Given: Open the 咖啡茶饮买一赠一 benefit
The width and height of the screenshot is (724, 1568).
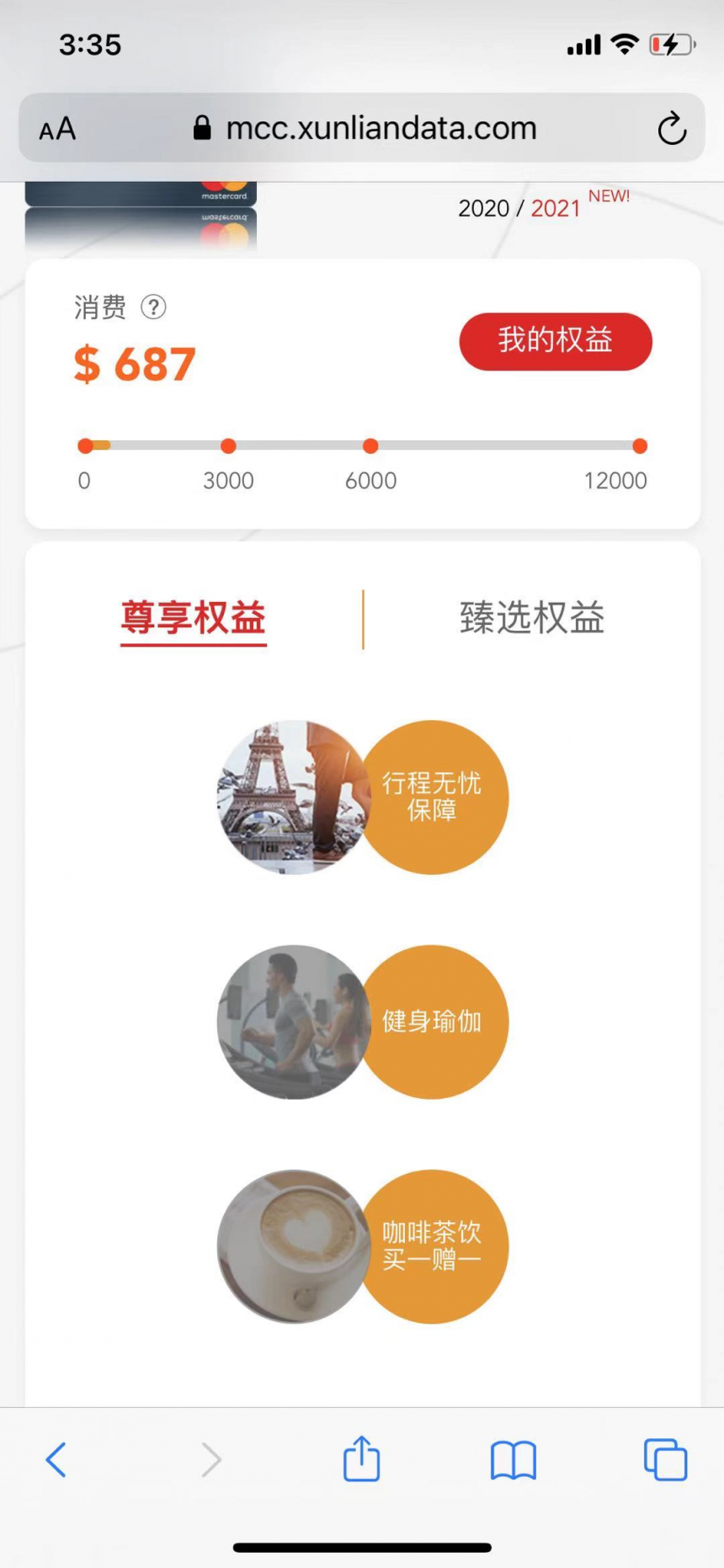Looking at the screenshot, I should pyautogui.click(x=432, y=1246).
